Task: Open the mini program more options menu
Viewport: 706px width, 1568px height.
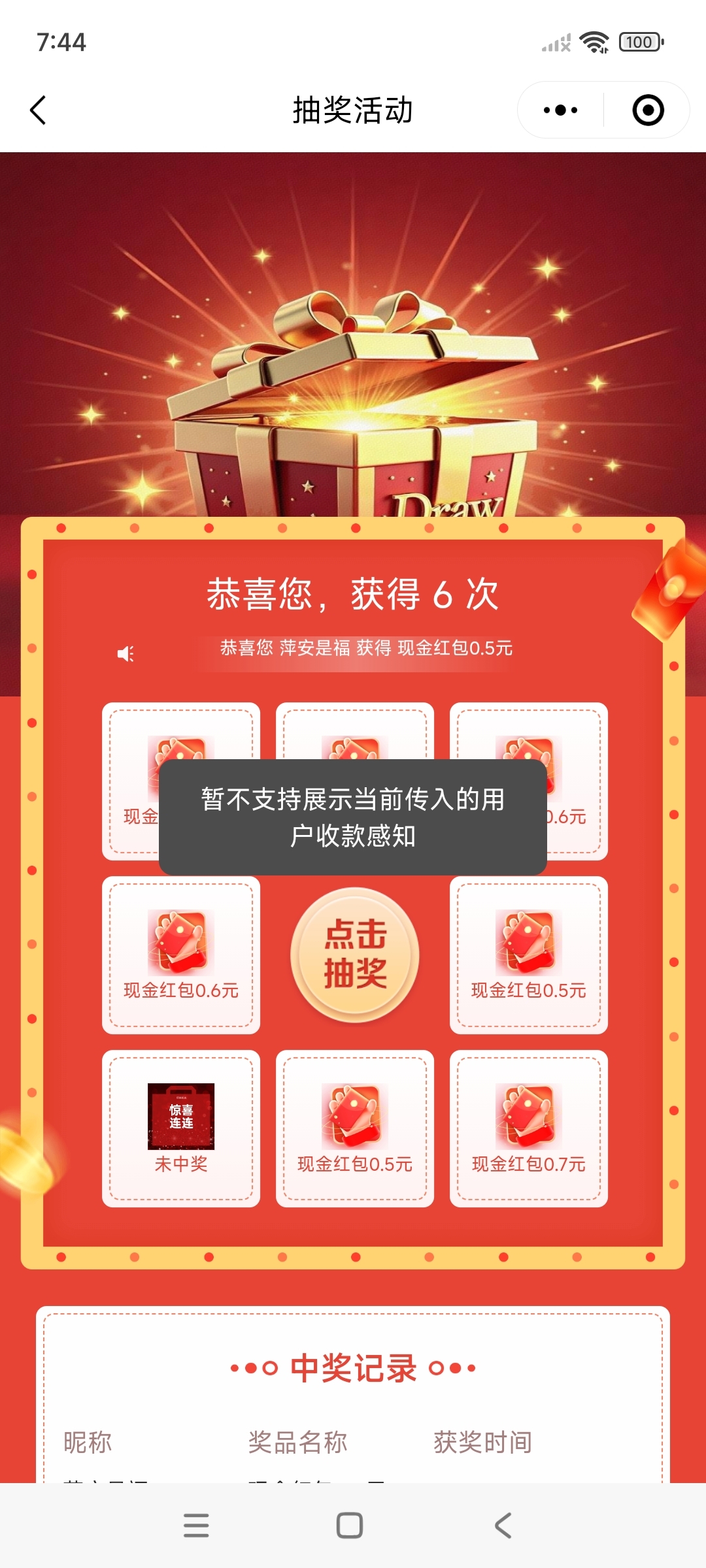Action: click(x=561, y=110)
